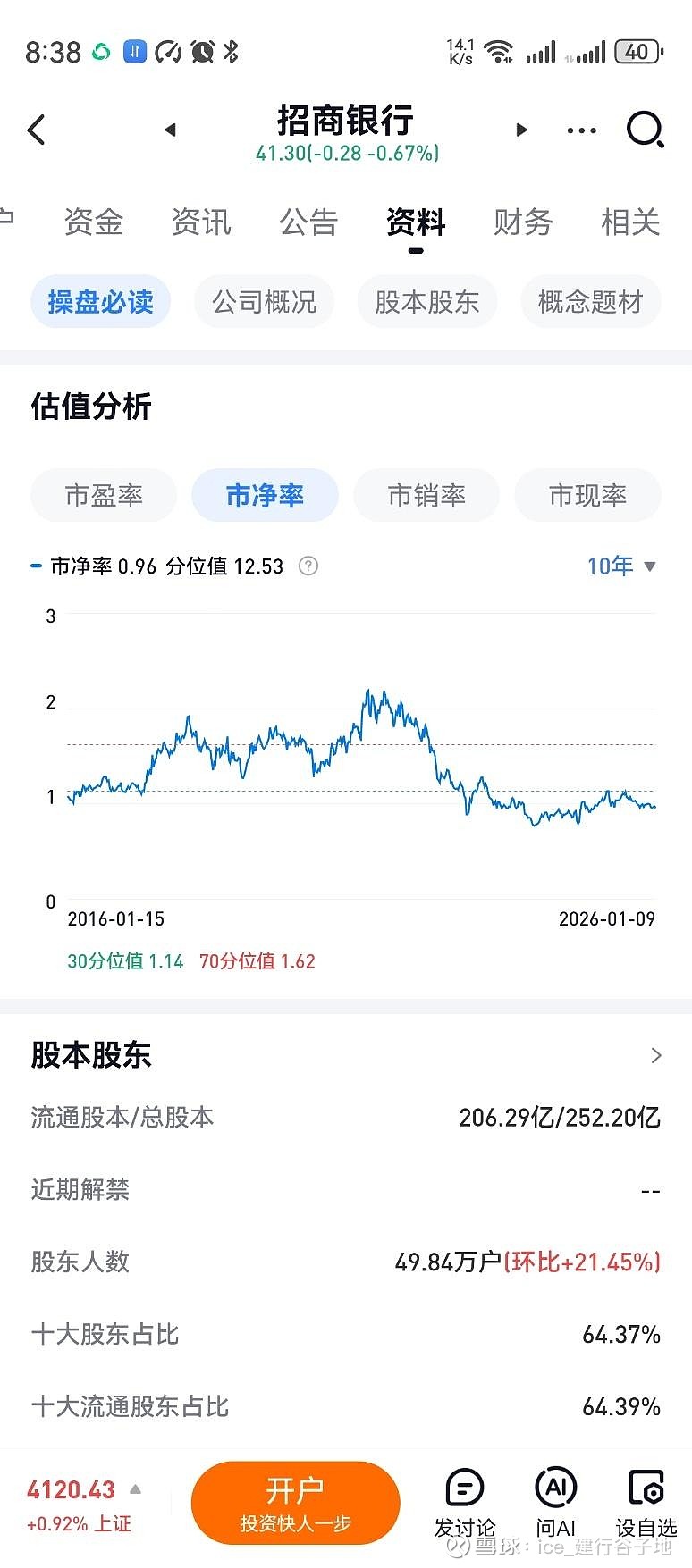
Task: Open the 10年 time range dropdown
Action: [x=621, y=566]
